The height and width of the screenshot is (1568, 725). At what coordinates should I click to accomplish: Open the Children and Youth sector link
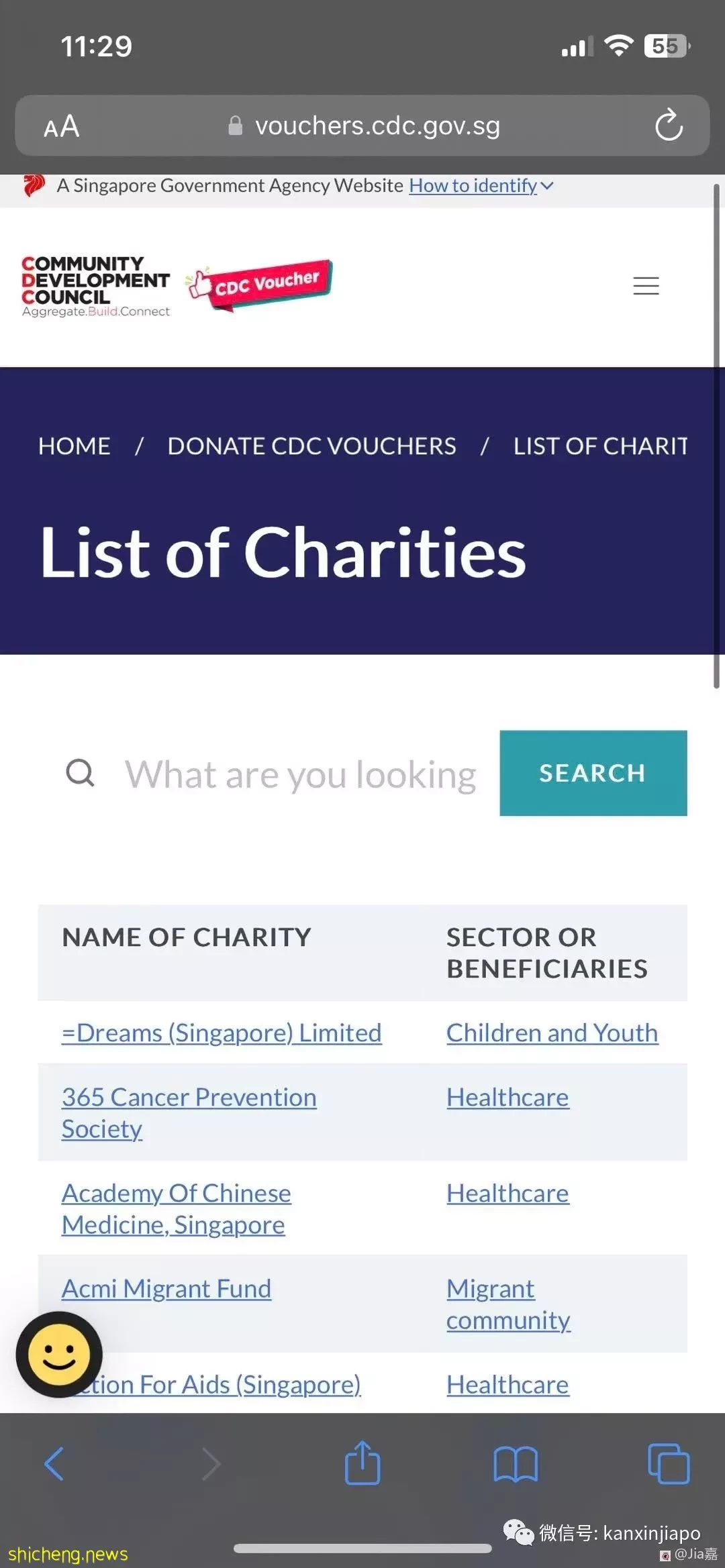pyautogui.click(x=552, y=1033)
